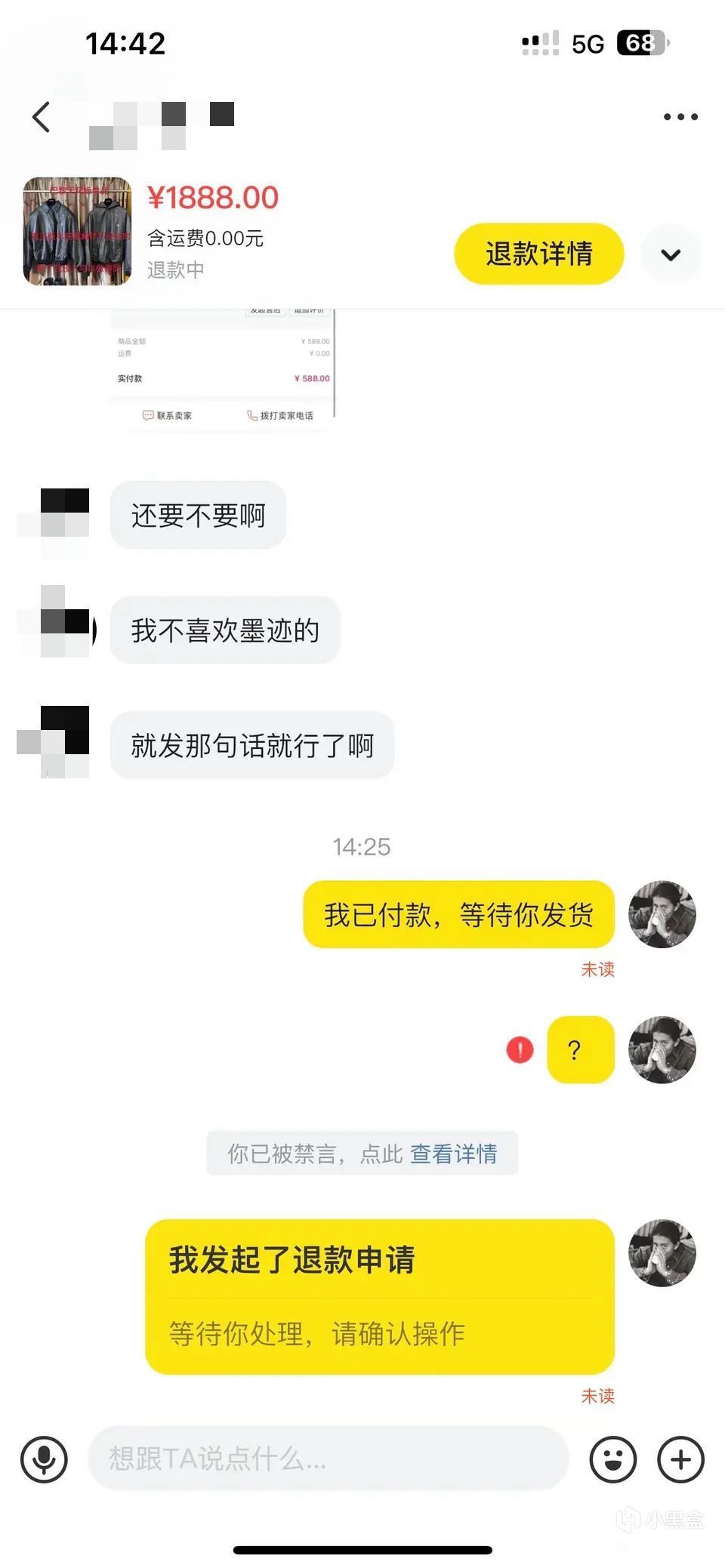Open the plus attachment menu

coord(680,1459)
